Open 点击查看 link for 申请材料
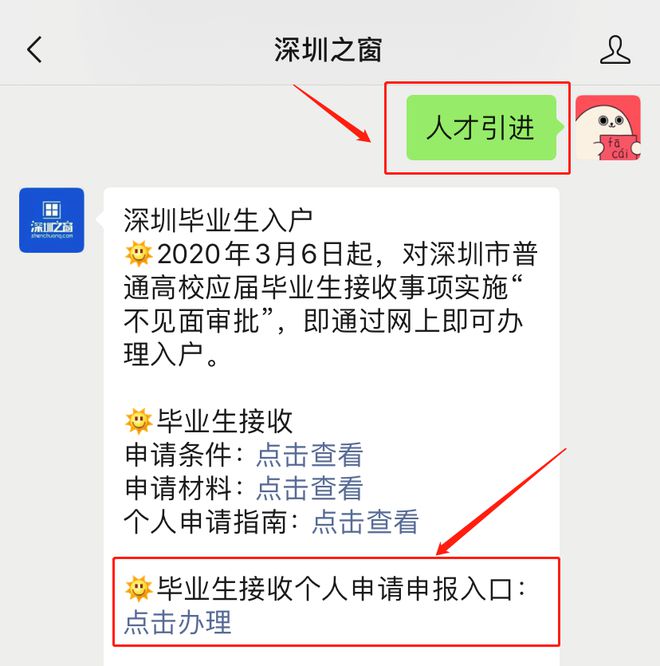 click(309, 488)
